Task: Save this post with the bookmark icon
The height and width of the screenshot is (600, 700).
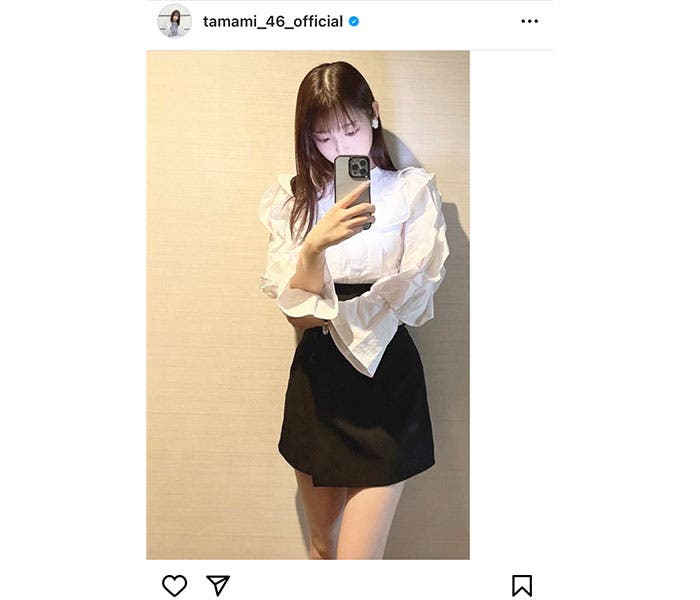Action: pos(522,585)
